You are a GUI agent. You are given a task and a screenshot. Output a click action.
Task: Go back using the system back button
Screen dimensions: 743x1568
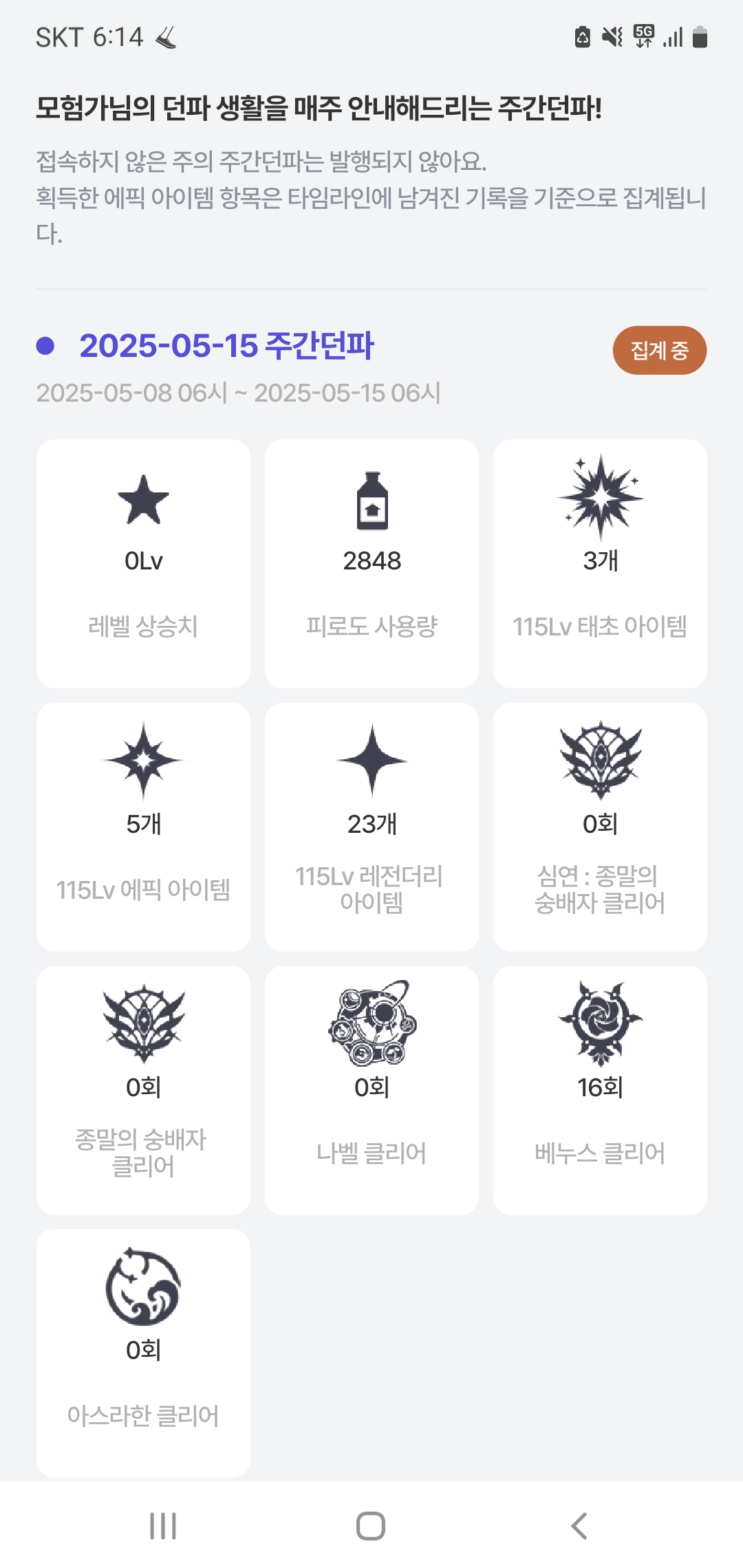(579, 1525)
